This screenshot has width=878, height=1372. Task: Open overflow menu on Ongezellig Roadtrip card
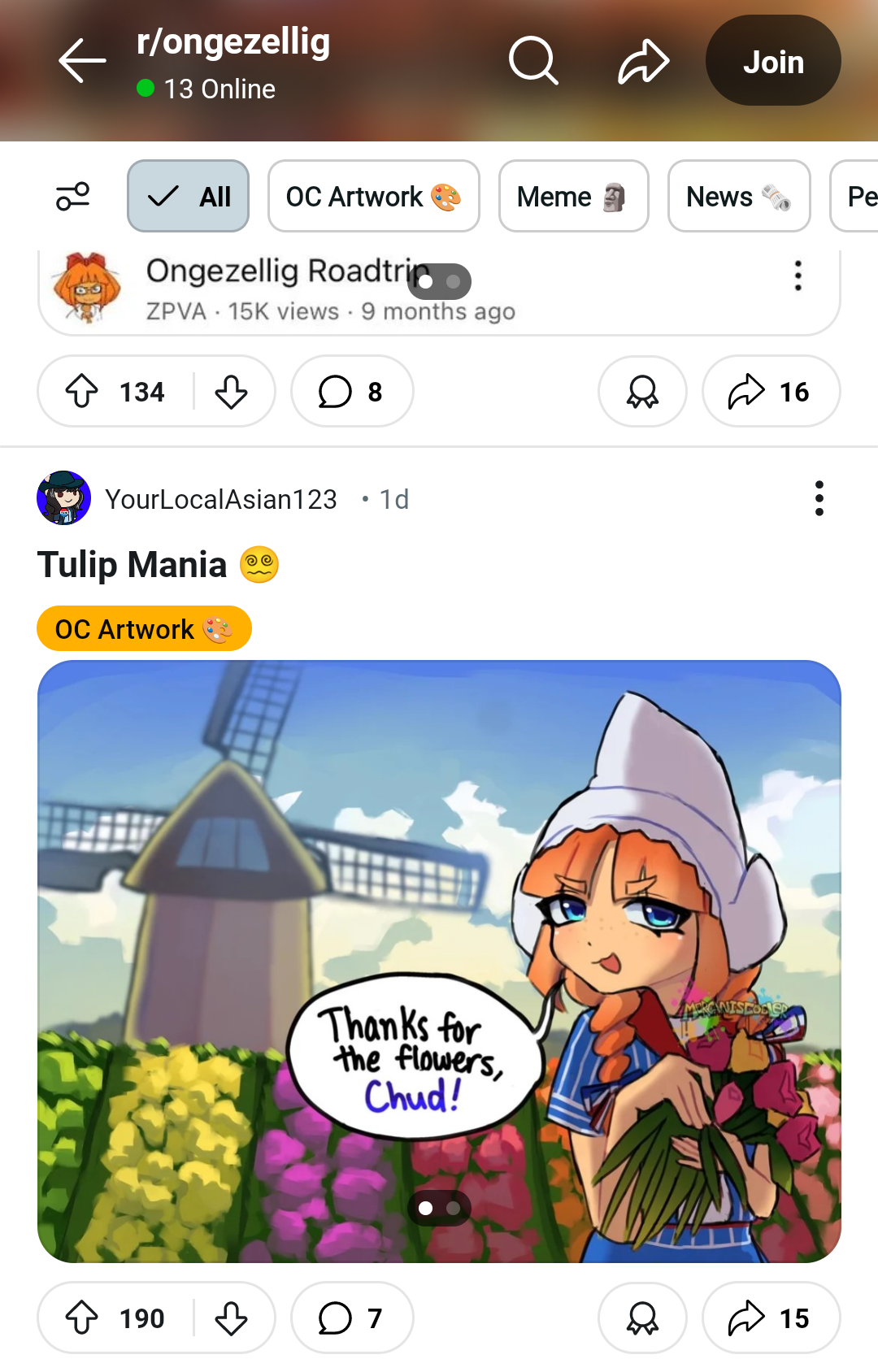click(798, 276)
